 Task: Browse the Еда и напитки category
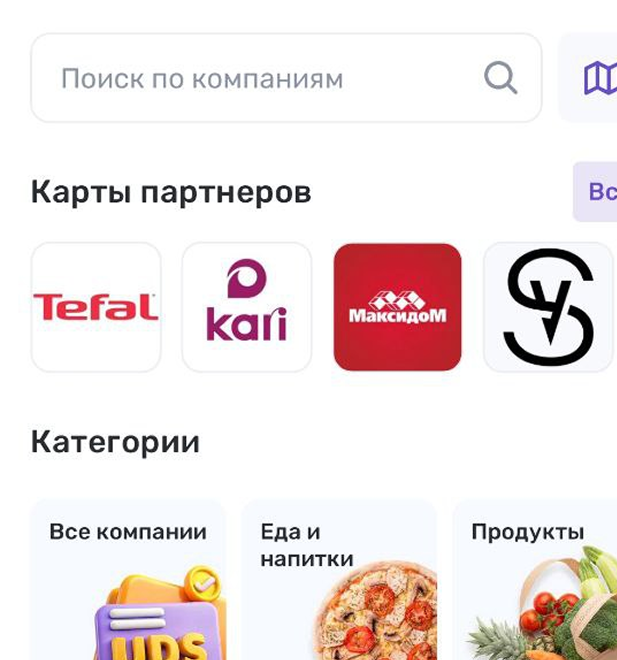pos(339,580)
